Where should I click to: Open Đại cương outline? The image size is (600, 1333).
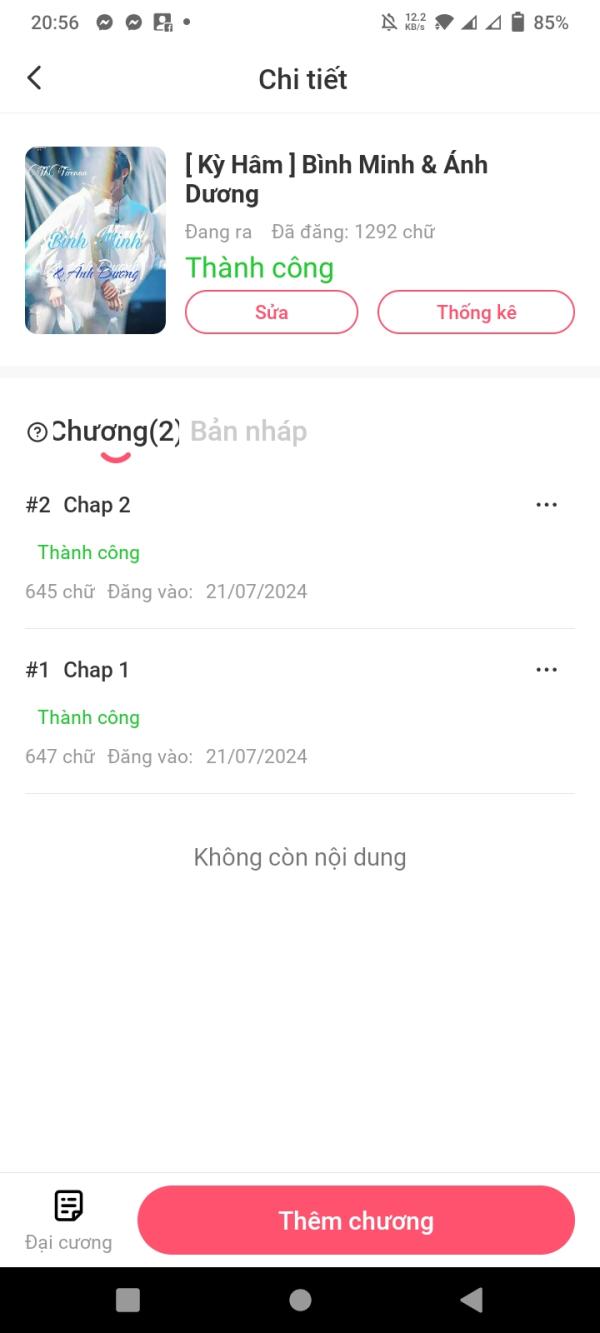[x=68, y=1220]
